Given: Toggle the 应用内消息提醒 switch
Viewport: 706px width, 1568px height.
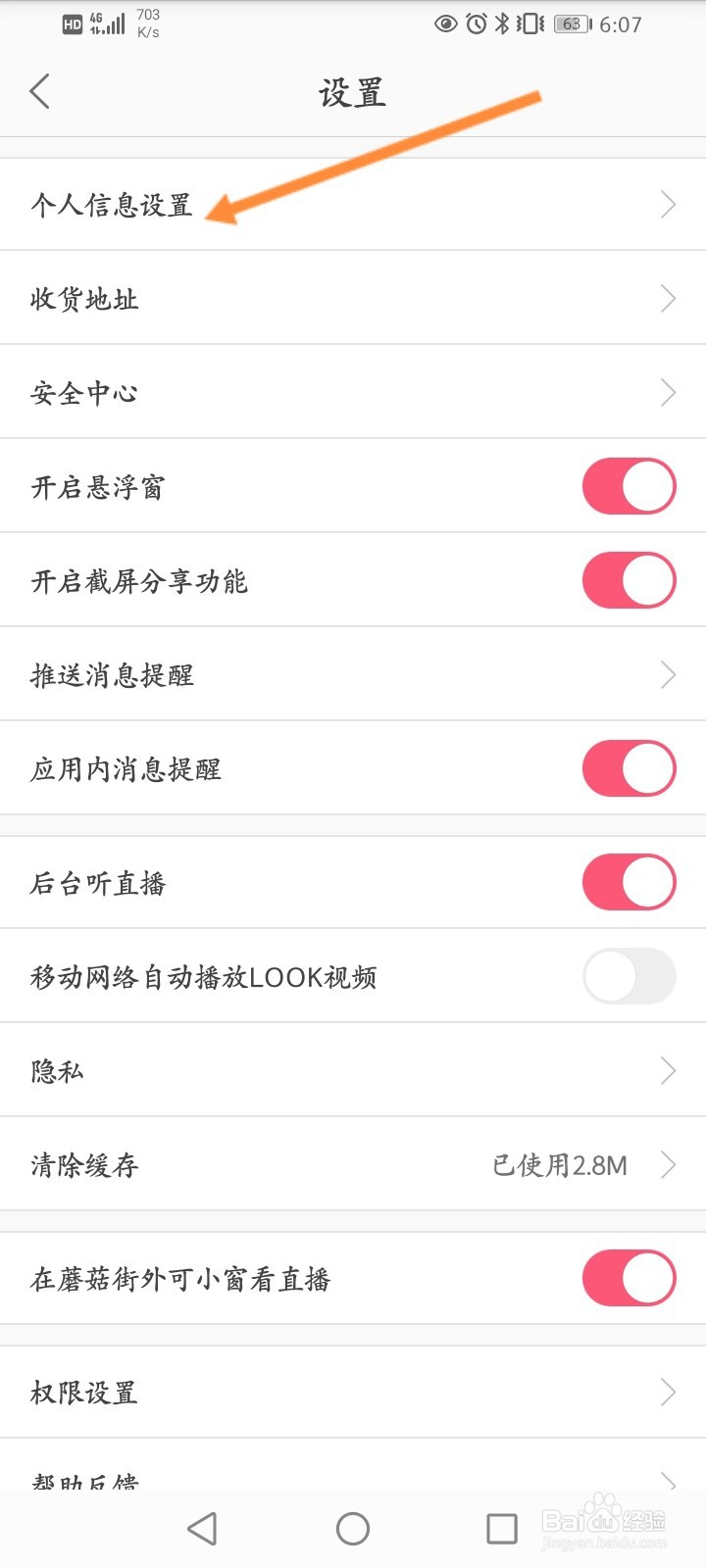Looking at the screenshot, I should point(629,768).
